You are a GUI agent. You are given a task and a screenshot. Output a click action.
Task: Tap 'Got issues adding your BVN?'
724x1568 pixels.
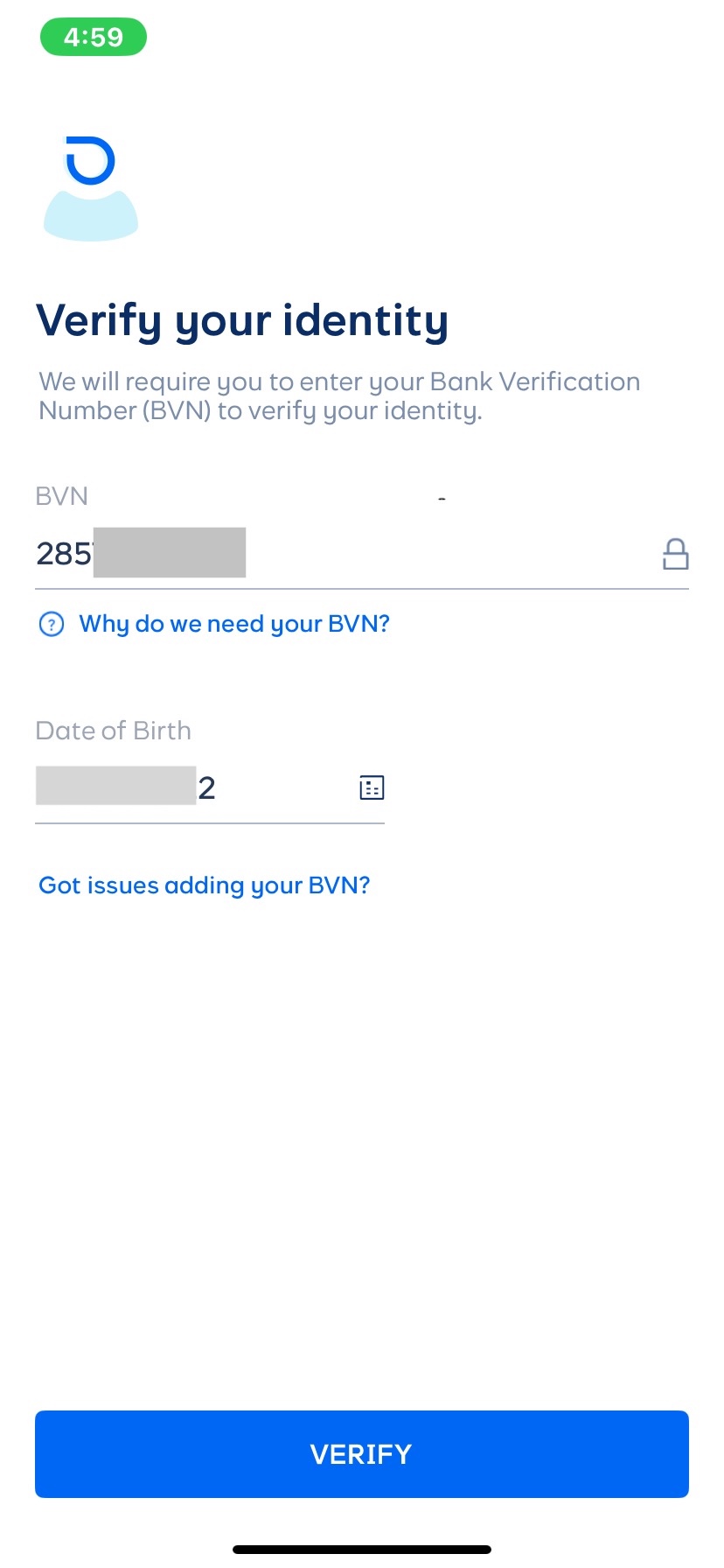(x=204, y=885)
